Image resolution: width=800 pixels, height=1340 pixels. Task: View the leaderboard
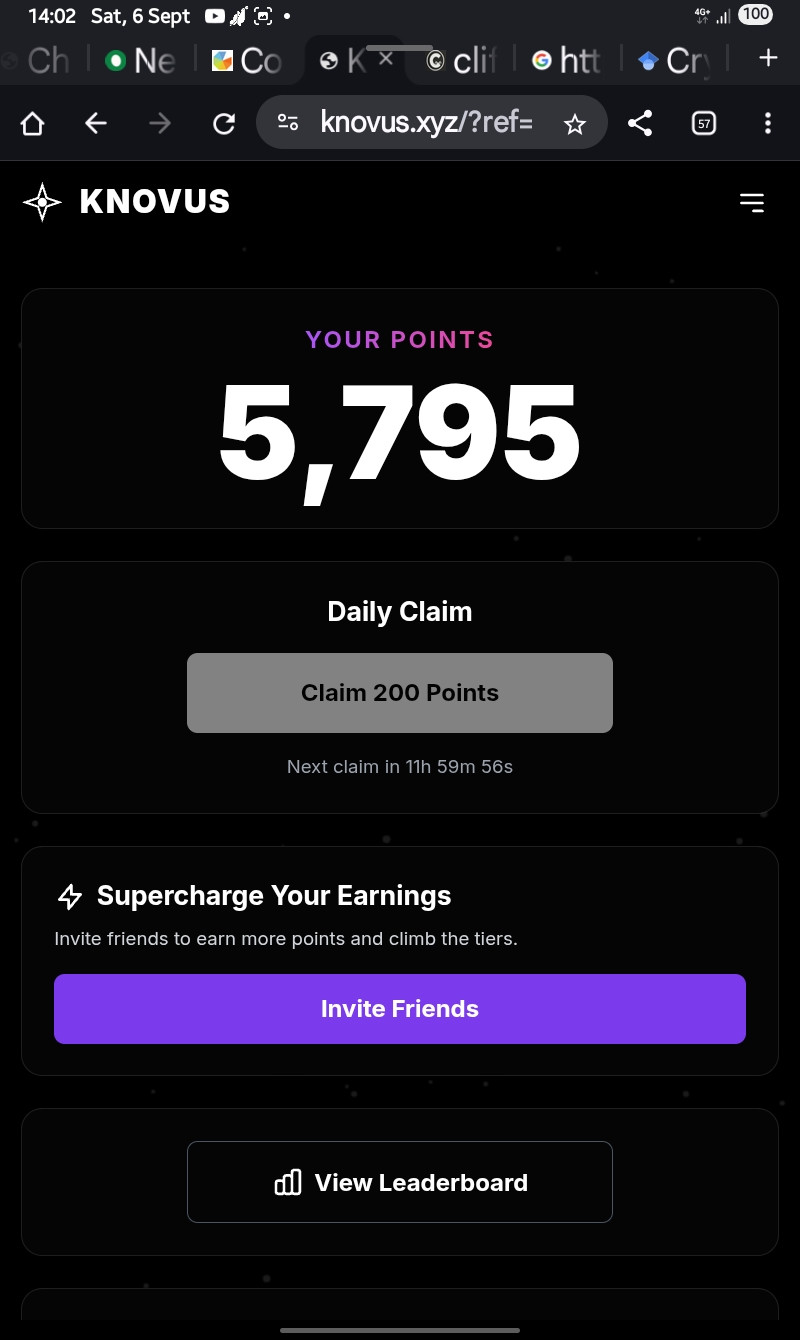(399, 1182)
